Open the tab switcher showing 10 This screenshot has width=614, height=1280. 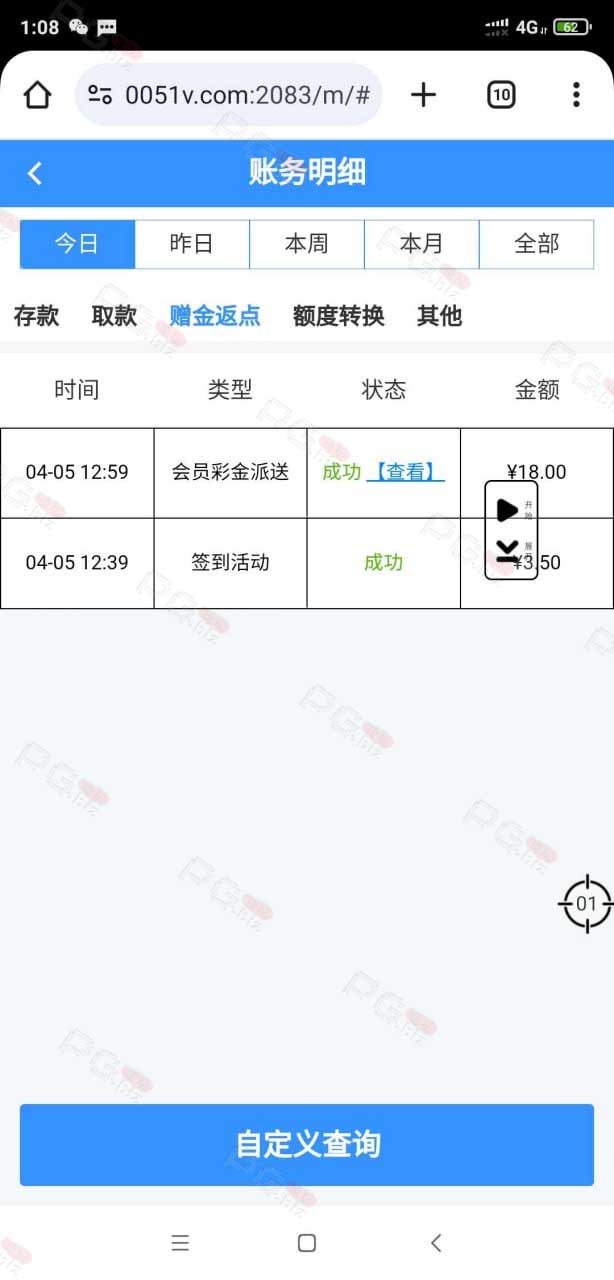(501, 95)
